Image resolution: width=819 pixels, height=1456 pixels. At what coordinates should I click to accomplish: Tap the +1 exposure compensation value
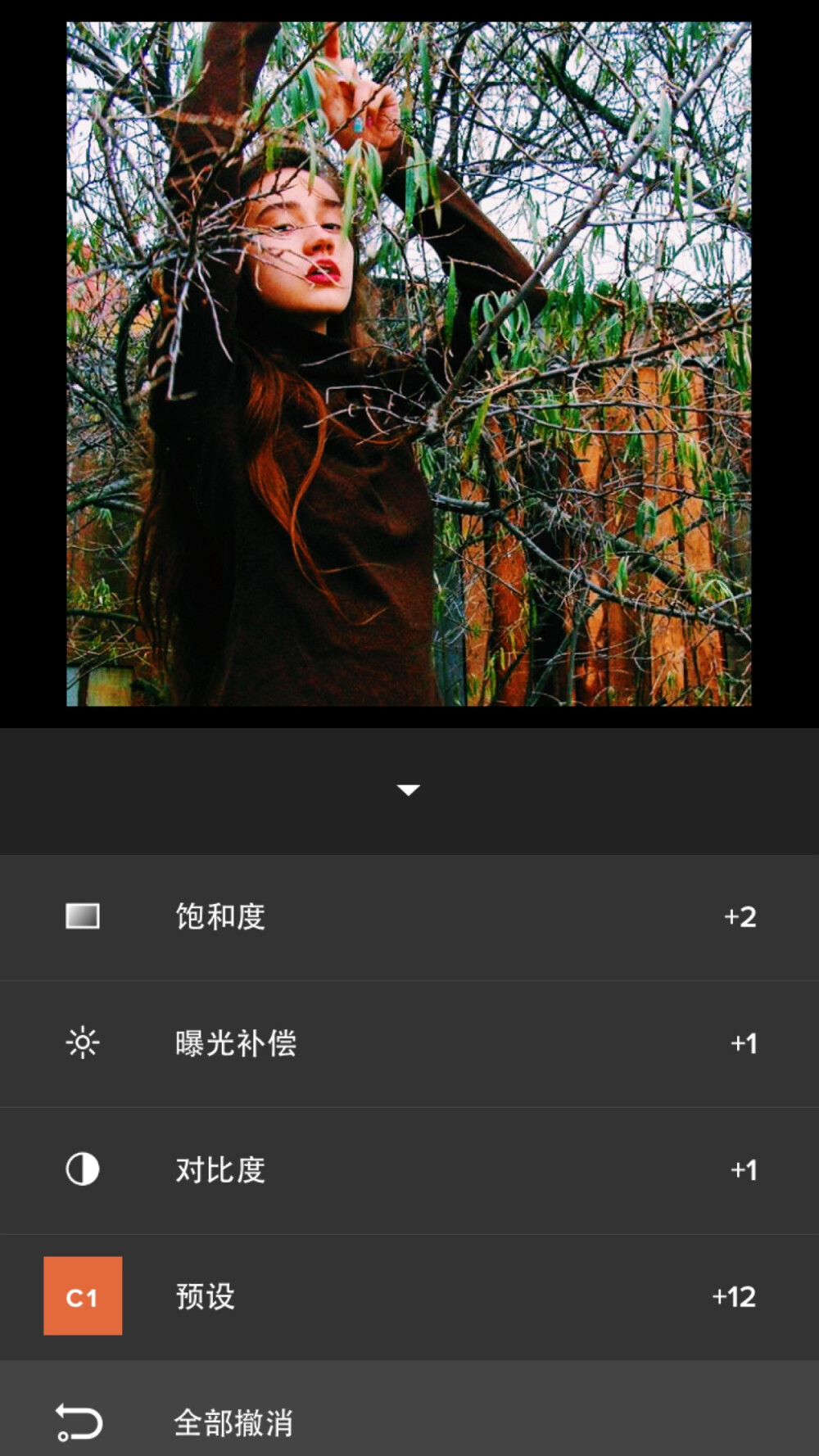pos(744,1043)
